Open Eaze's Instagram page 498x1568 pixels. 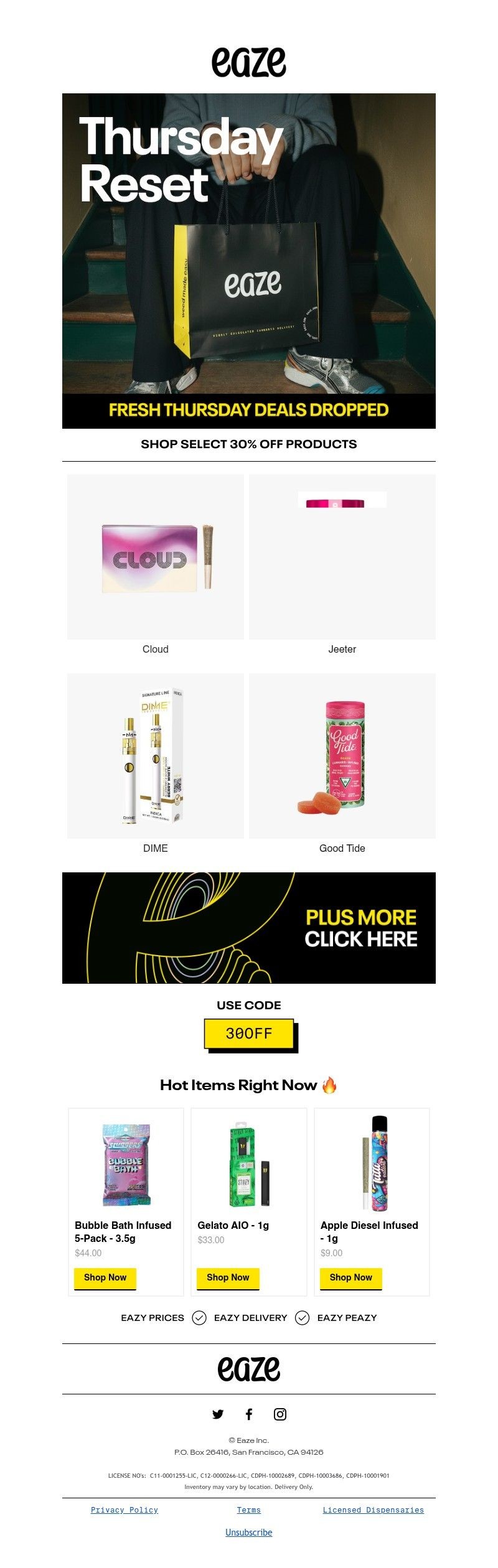(x=280, y=1414)
